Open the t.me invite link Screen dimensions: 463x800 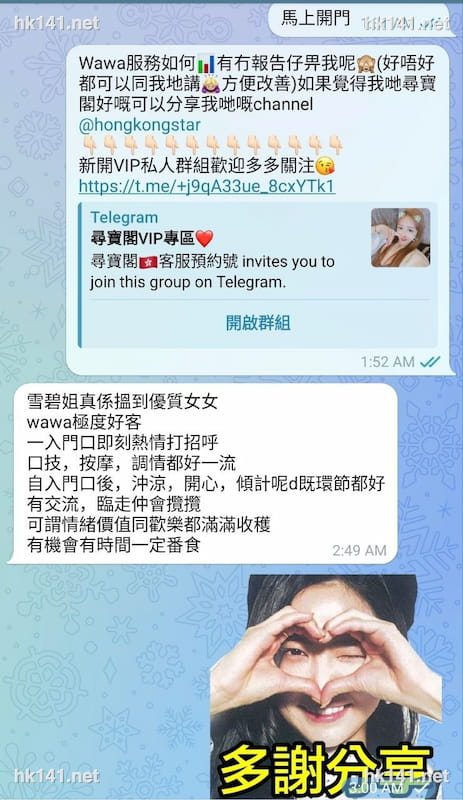[207, 186]
